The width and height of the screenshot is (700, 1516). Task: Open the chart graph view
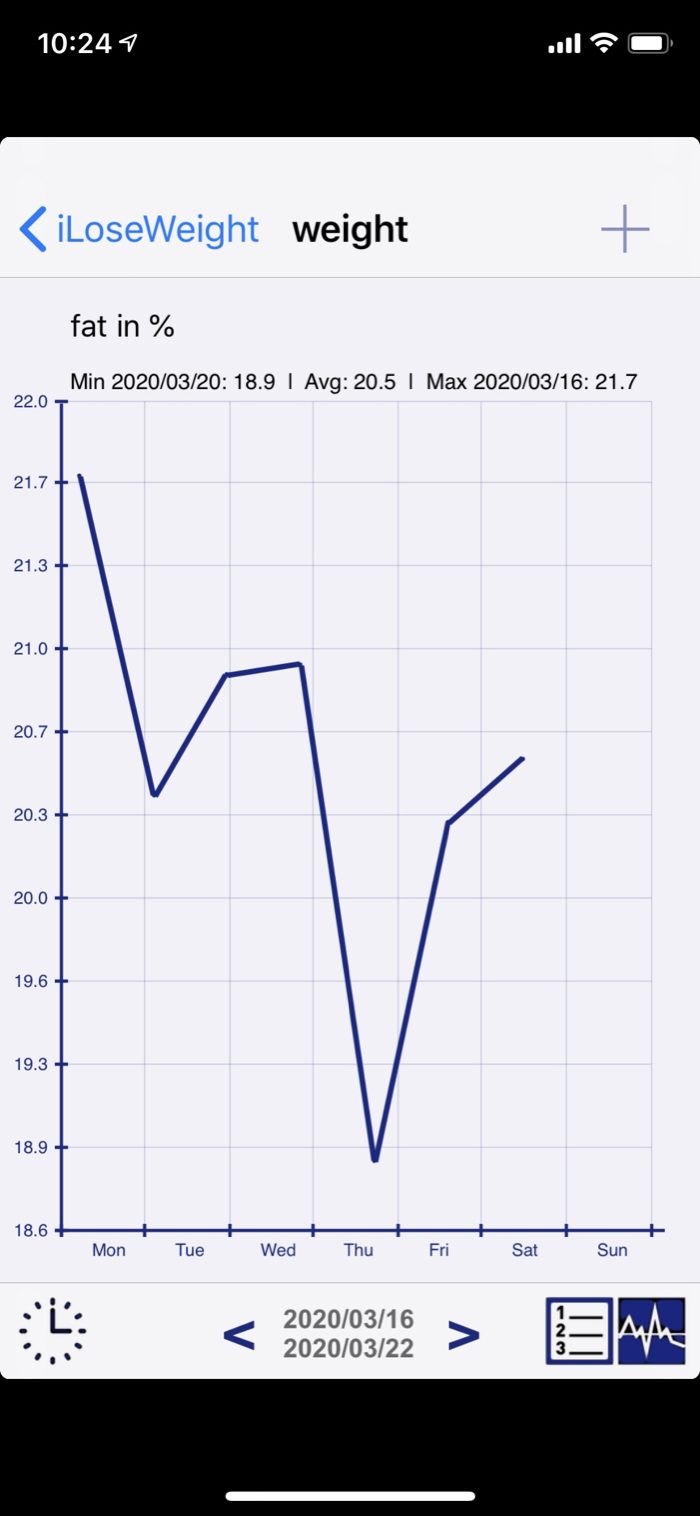[x=652, y=1331]
